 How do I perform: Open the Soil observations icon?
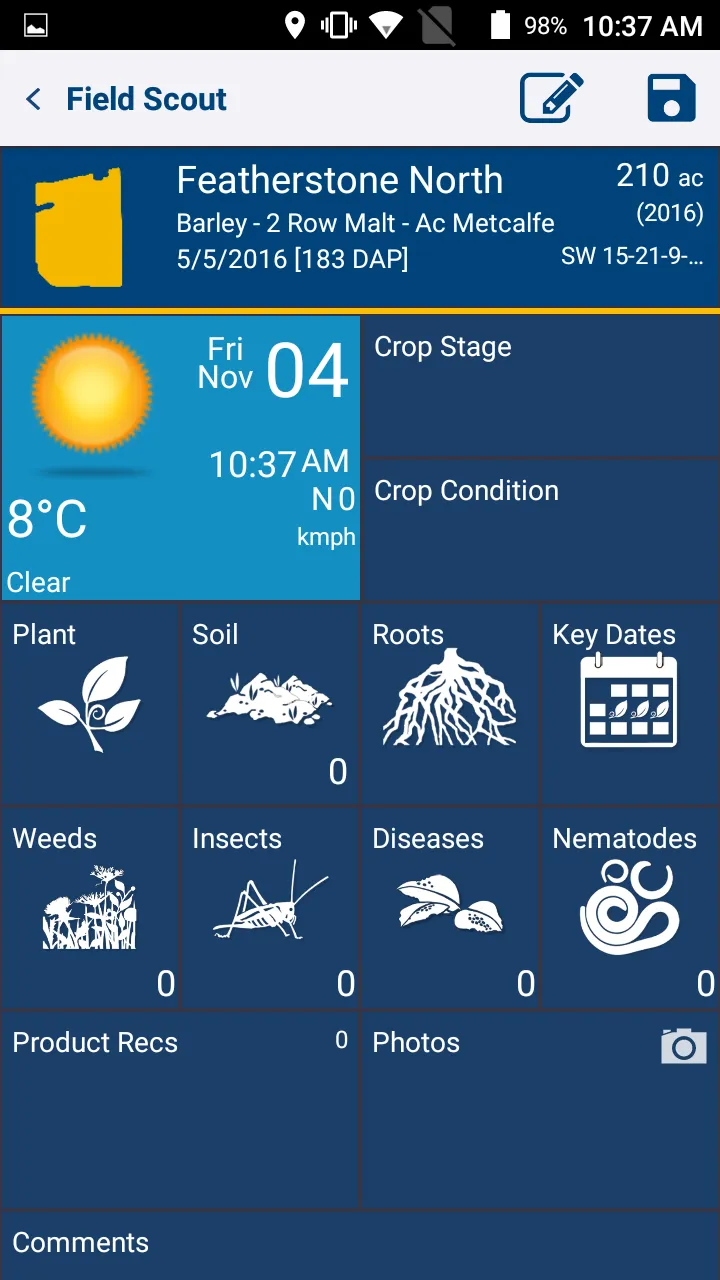tap(265, 695)
